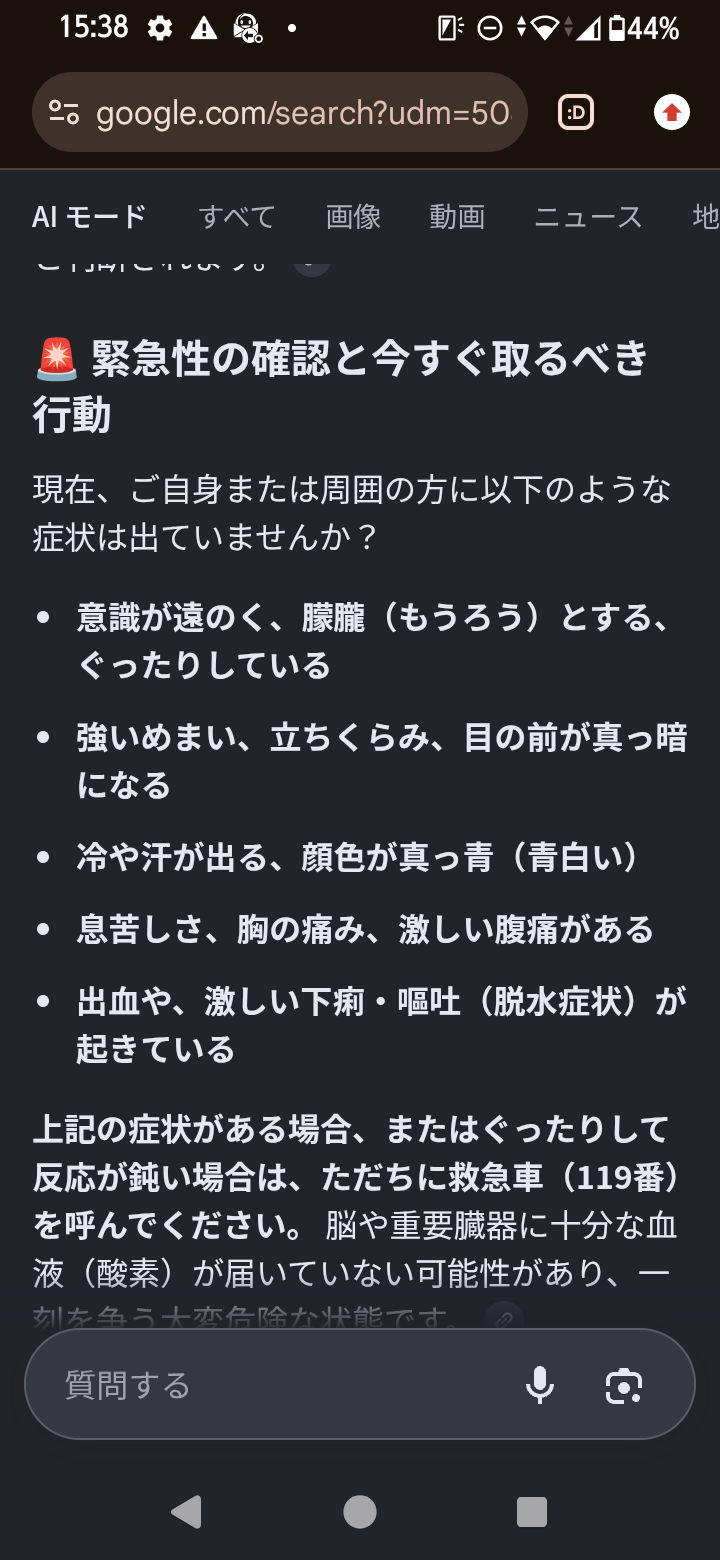This screenshot has height=1560, width=720.
Task: Start voice input with the microphone
Action: tap(540, 1385)
